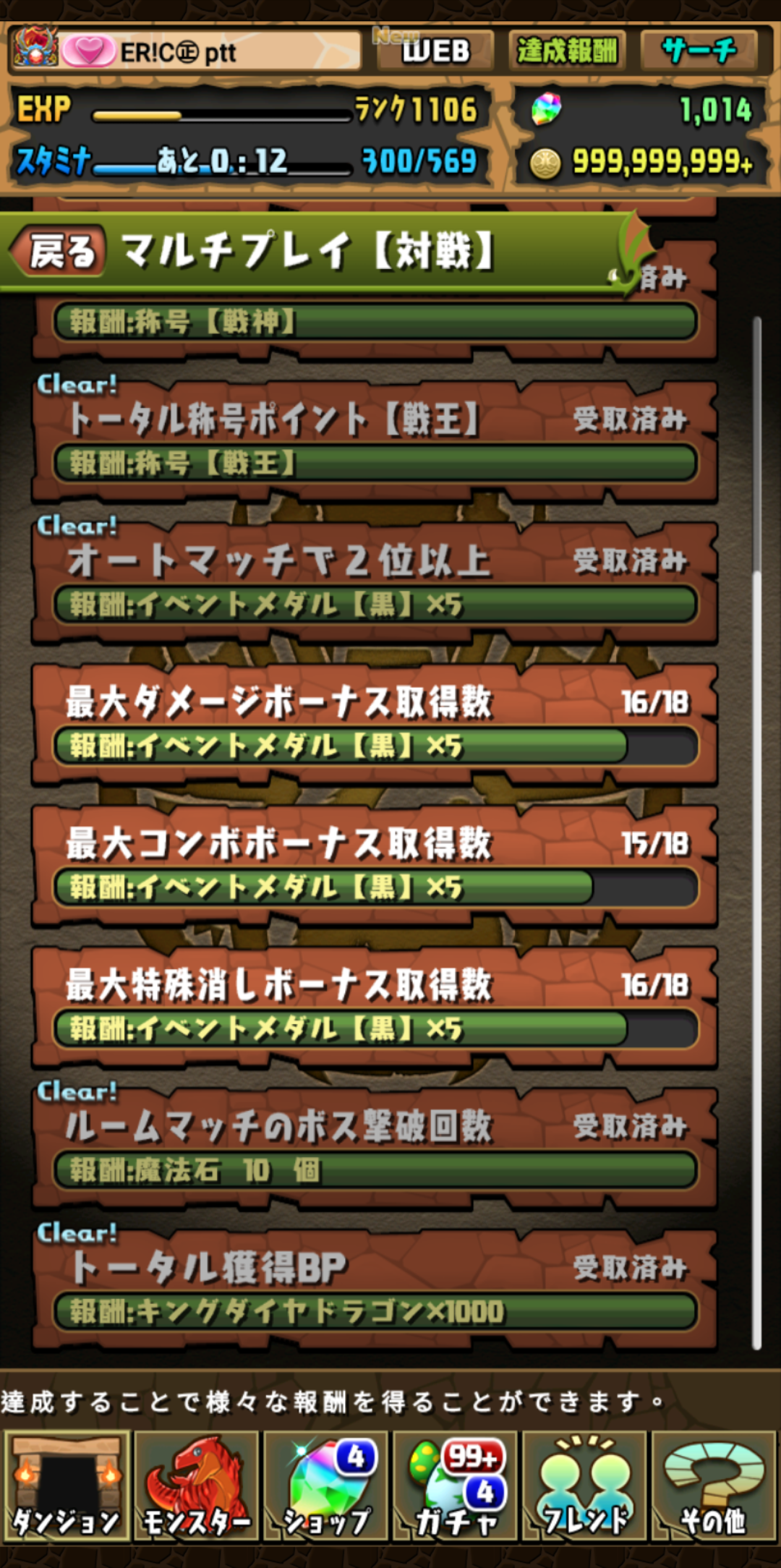Go to the ガチャ tab
The height and width of the screenshot is (1568, 781).
tap(455, 1486)
